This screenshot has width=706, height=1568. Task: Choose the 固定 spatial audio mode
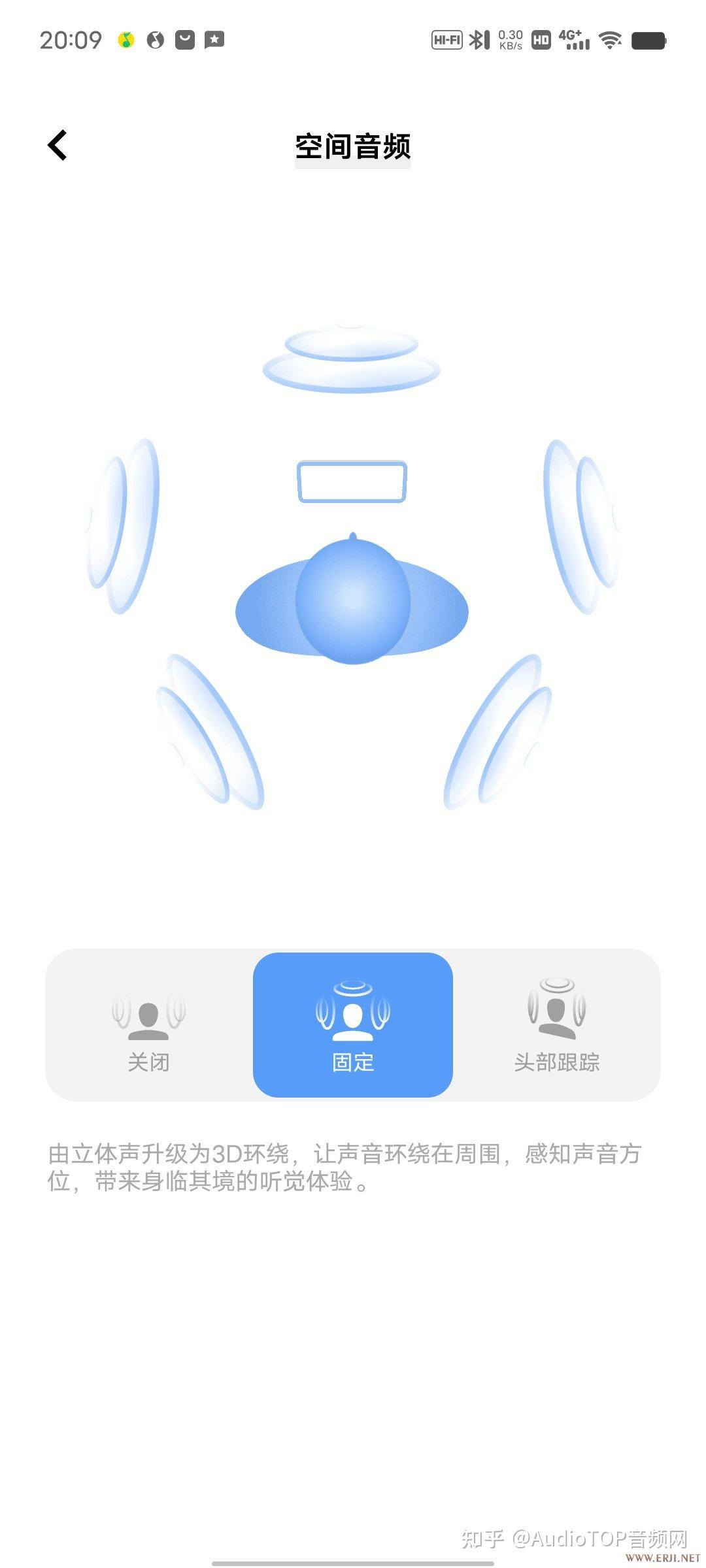point(353,1026)
